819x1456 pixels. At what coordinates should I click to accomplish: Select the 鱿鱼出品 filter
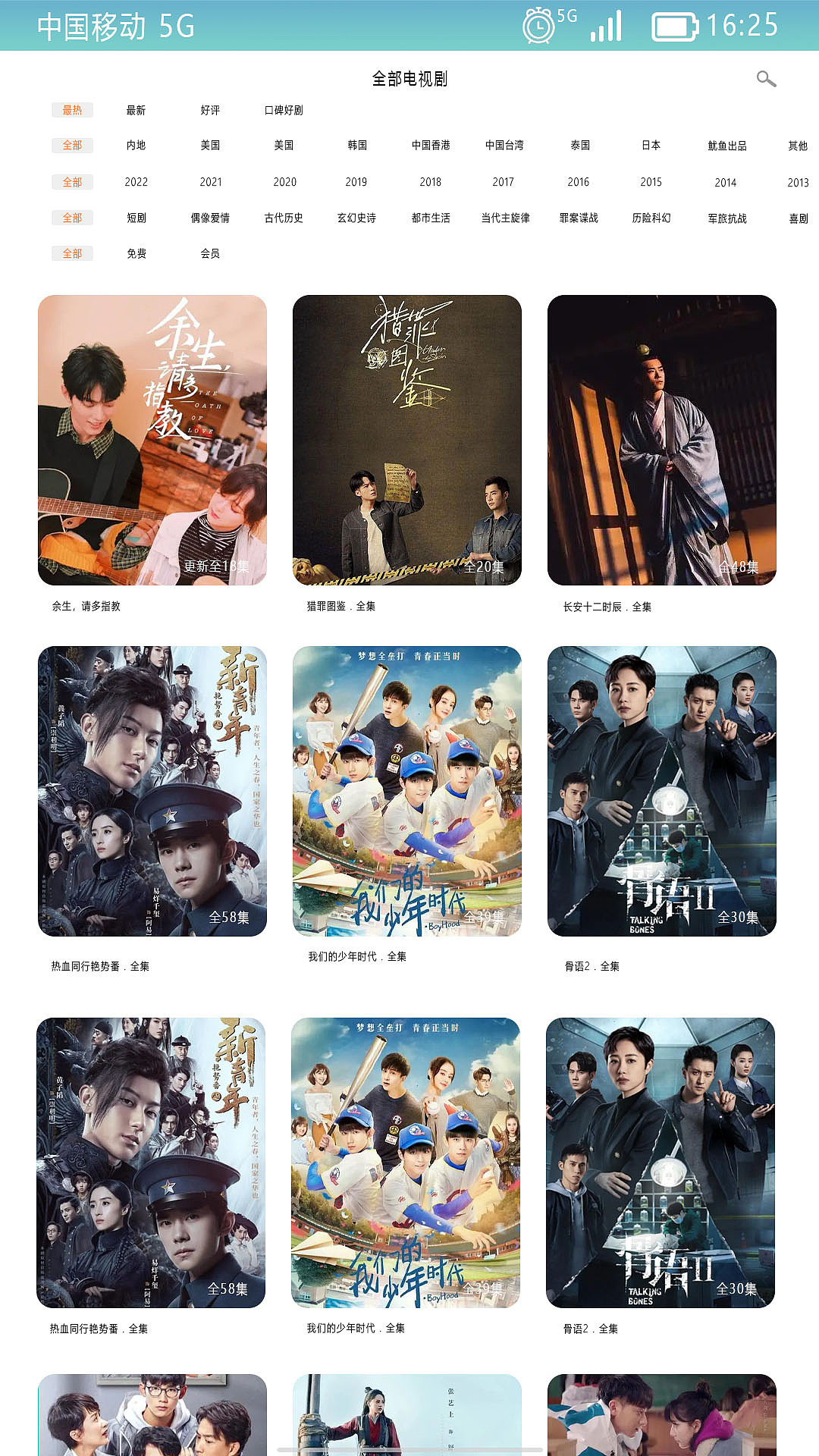click(727, 146)
